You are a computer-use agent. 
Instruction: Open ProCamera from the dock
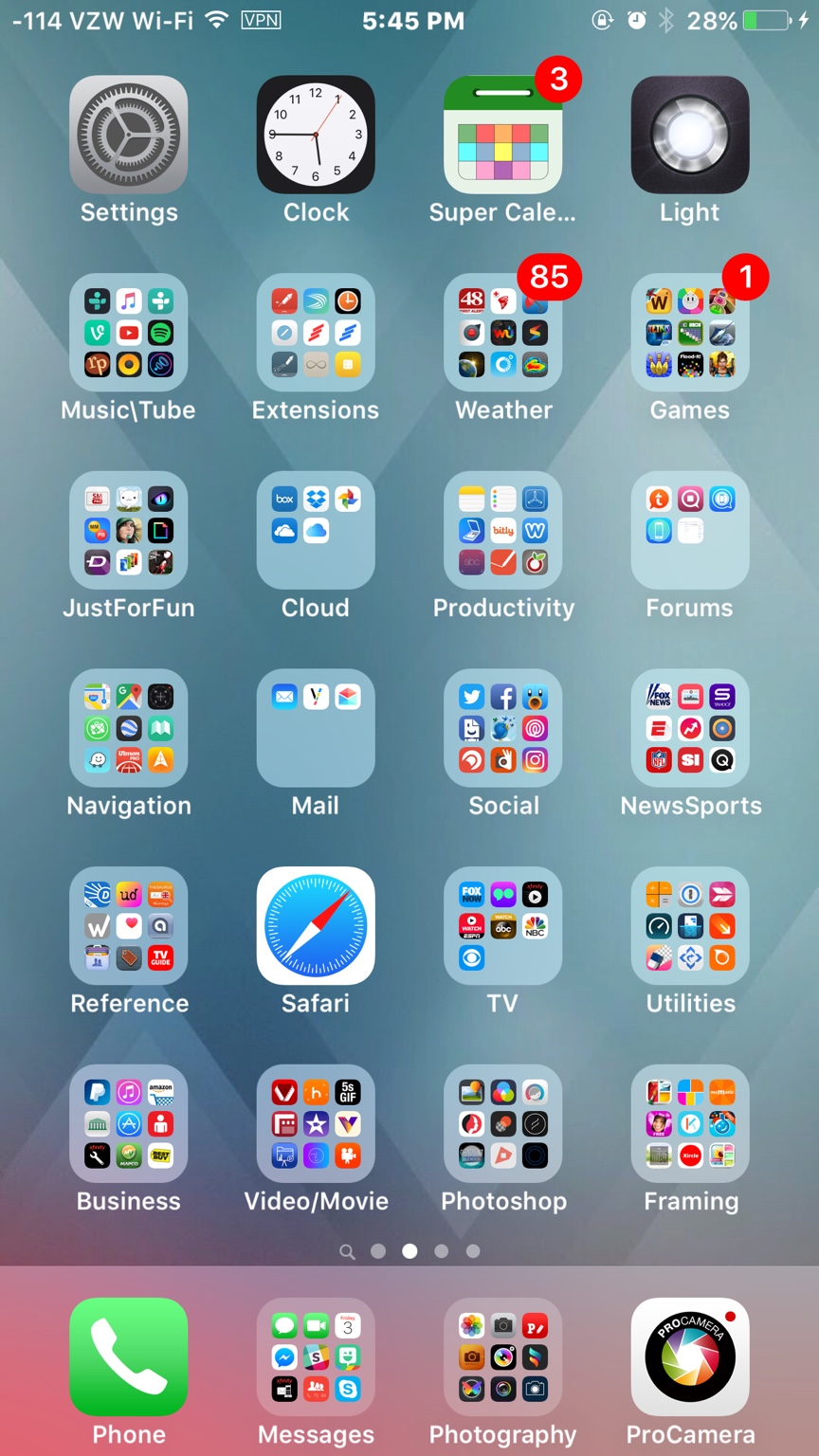tap(690, 1356)
